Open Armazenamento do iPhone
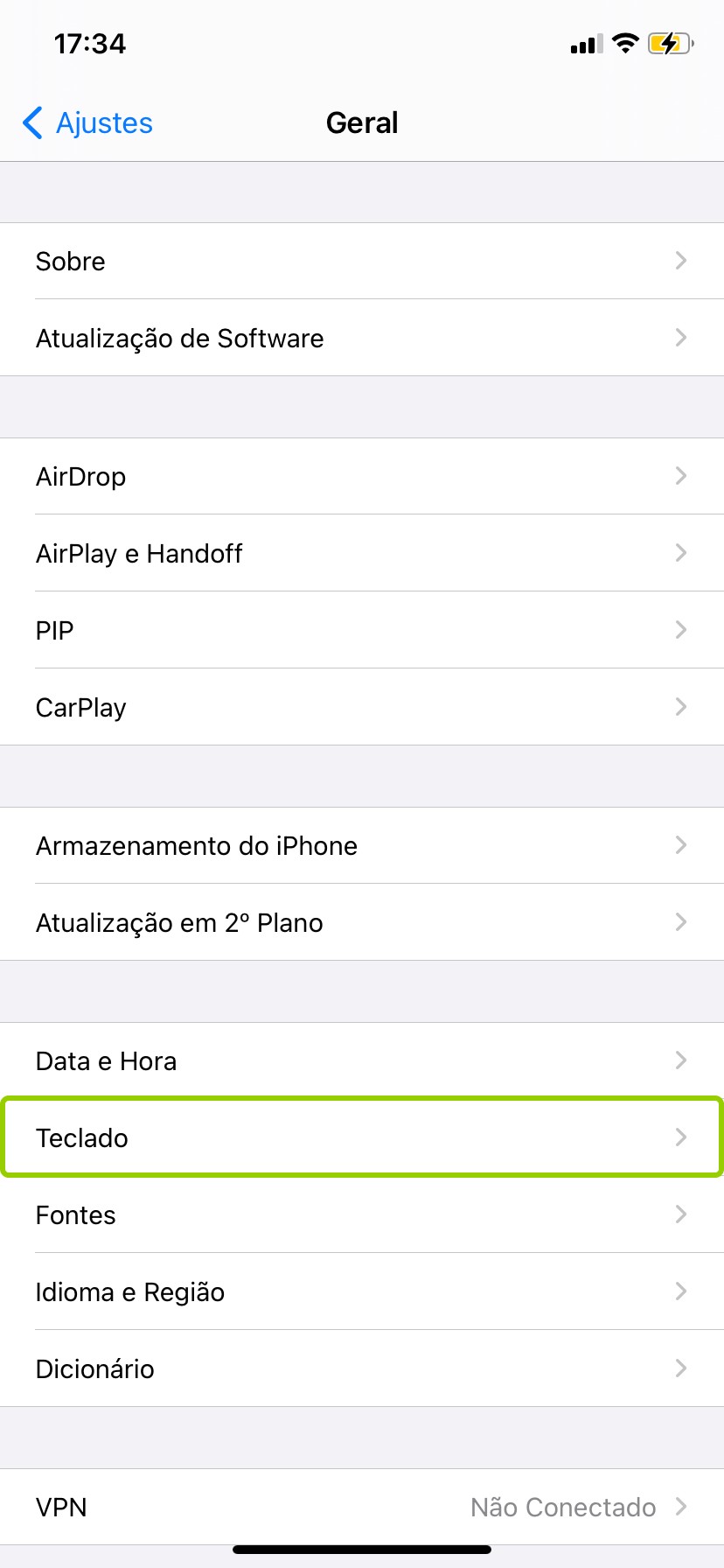 362,845
